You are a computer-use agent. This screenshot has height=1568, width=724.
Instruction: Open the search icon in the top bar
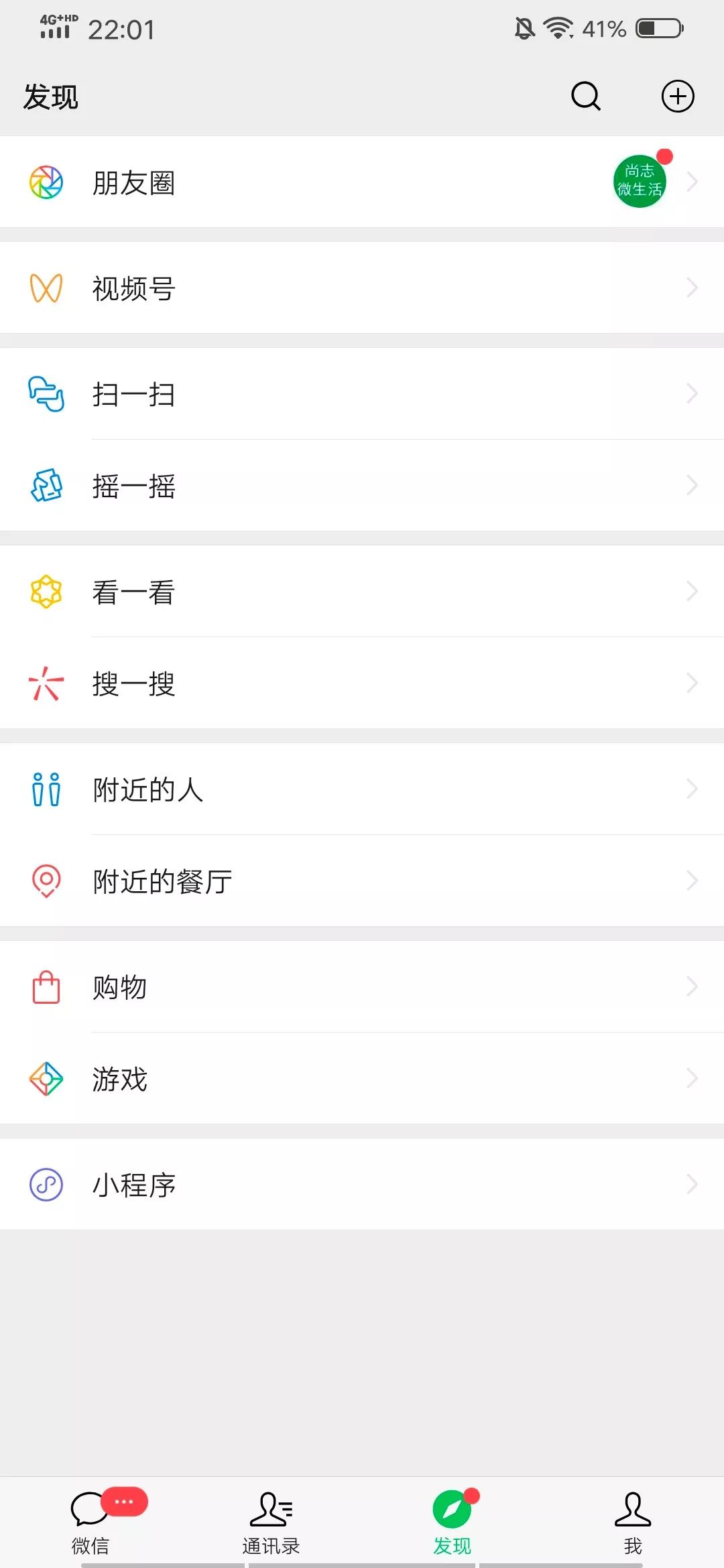click(x=586, y=96)
